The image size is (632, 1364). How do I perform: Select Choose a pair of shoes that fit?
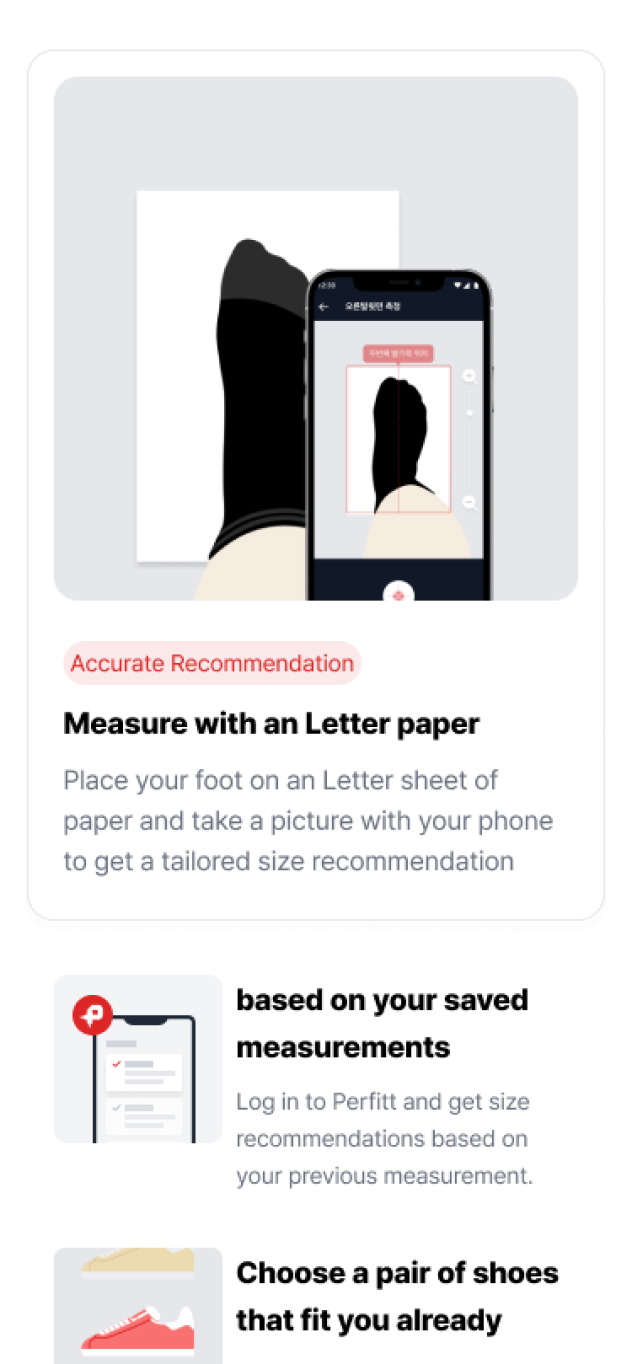(x=316, y=1305)
